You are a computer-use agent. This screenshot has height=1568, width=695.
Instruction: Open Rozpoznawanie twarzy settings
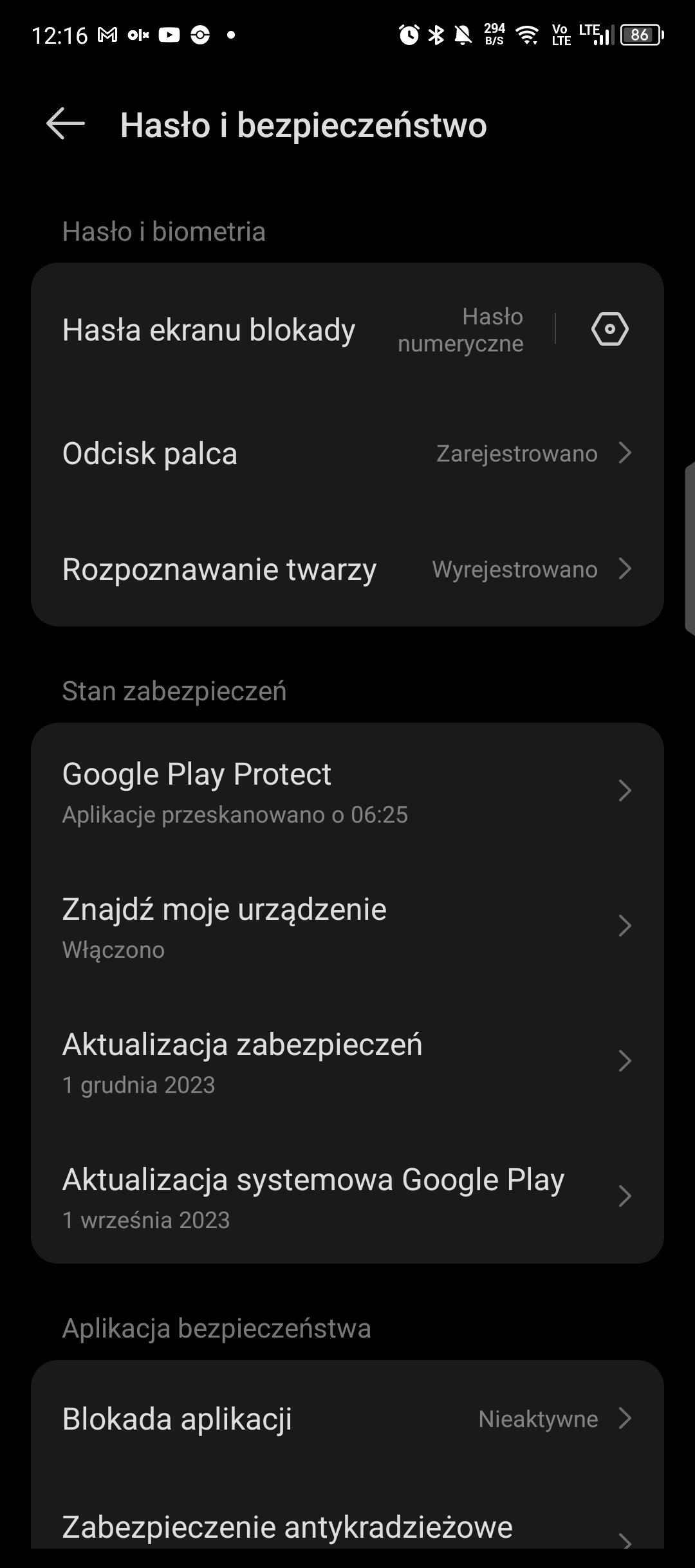coord(347,569)
